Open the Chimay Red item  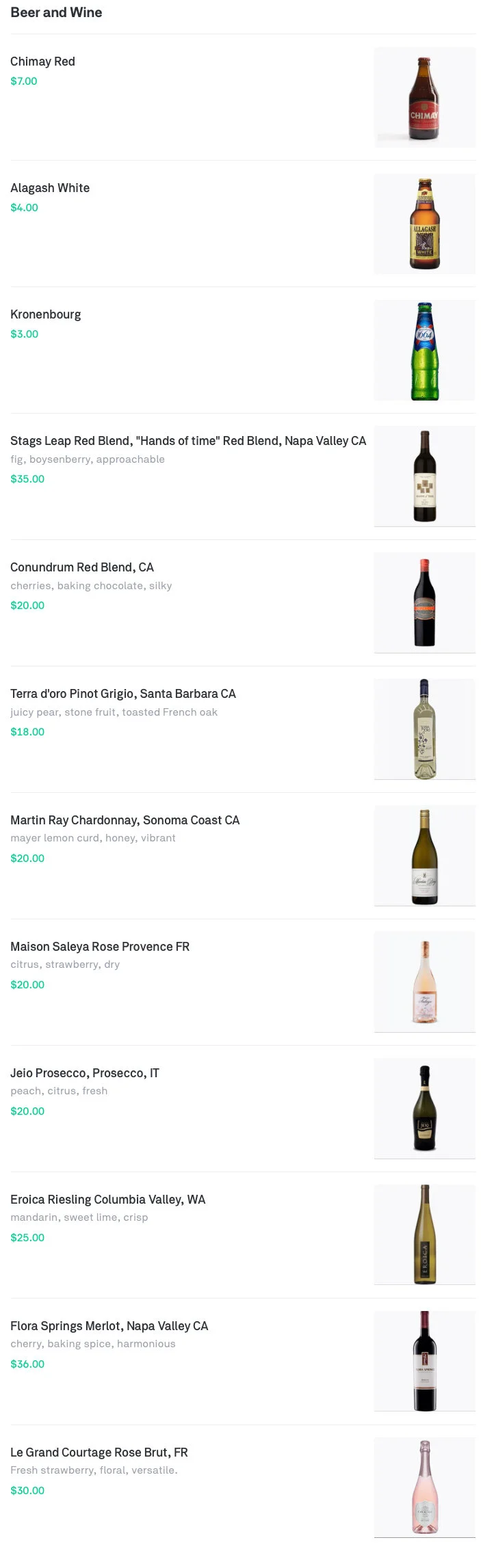[x=42, y=62]
